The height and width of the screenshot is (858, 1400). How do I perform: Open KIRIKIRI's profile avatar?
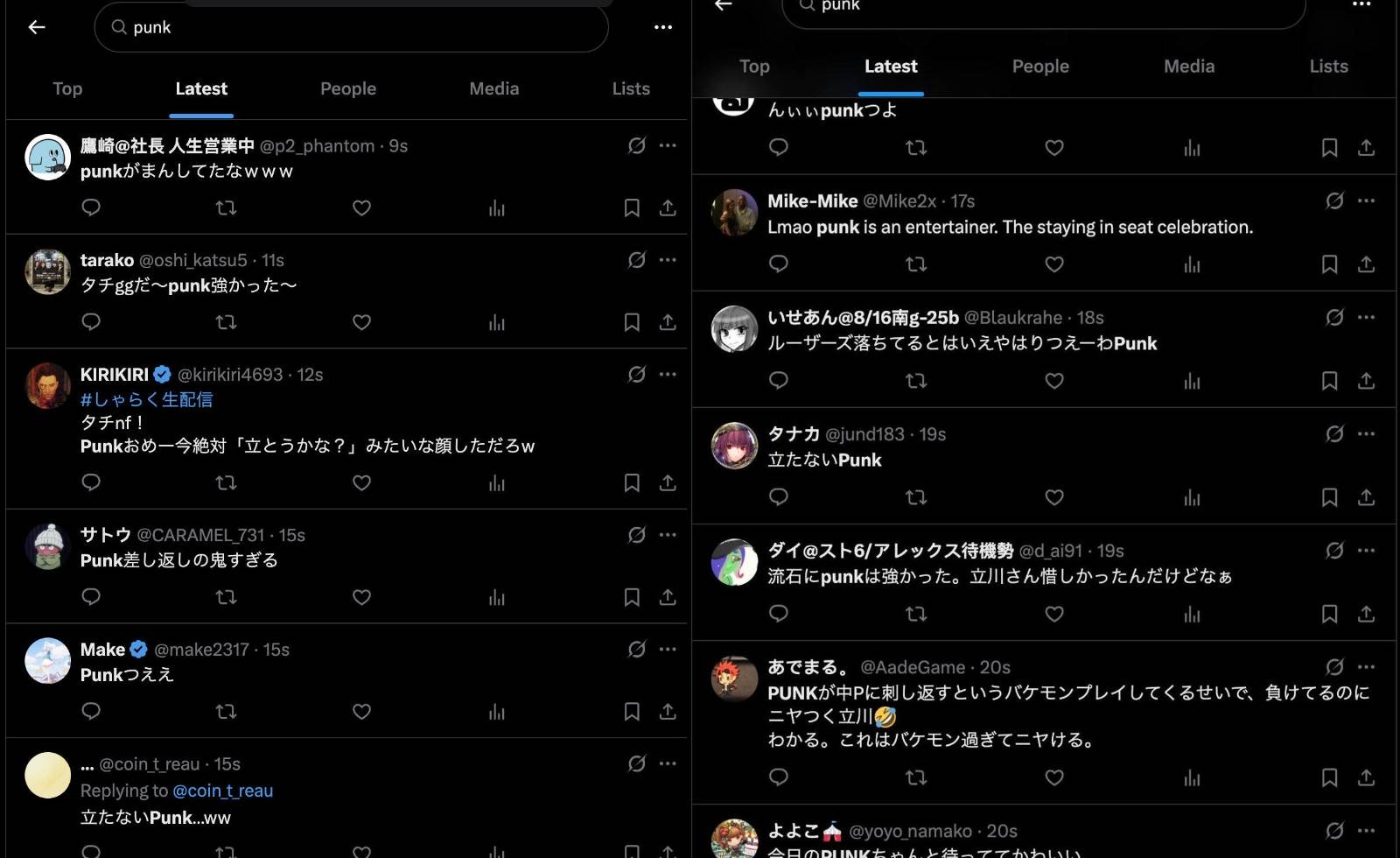click(x=48, y=386)
